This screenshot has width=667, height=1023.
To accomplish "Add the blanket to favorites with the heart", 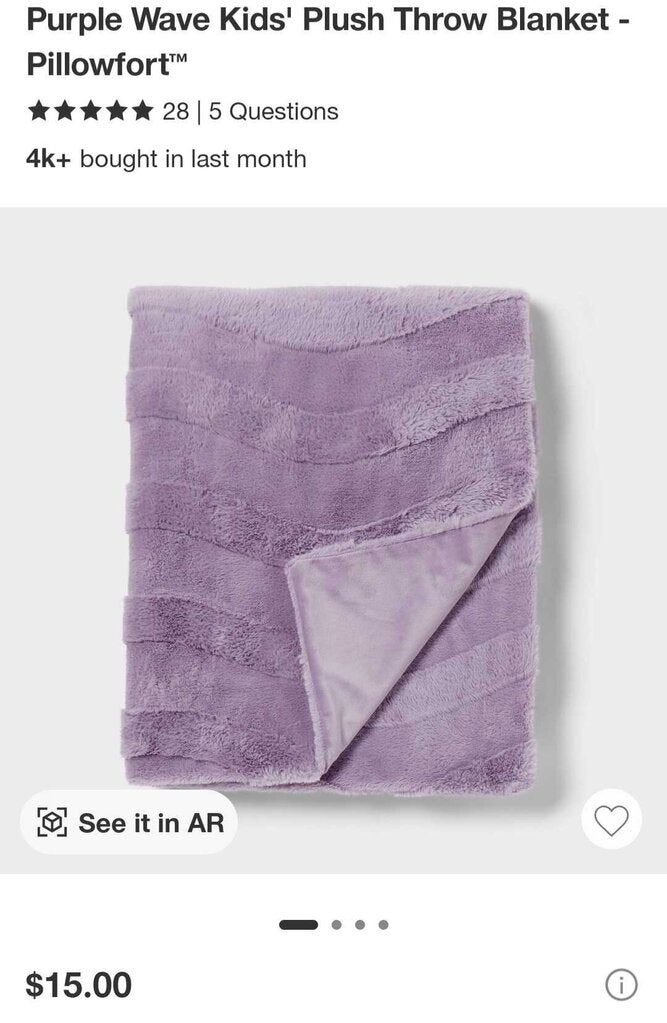I will click(x=611, y=820).
